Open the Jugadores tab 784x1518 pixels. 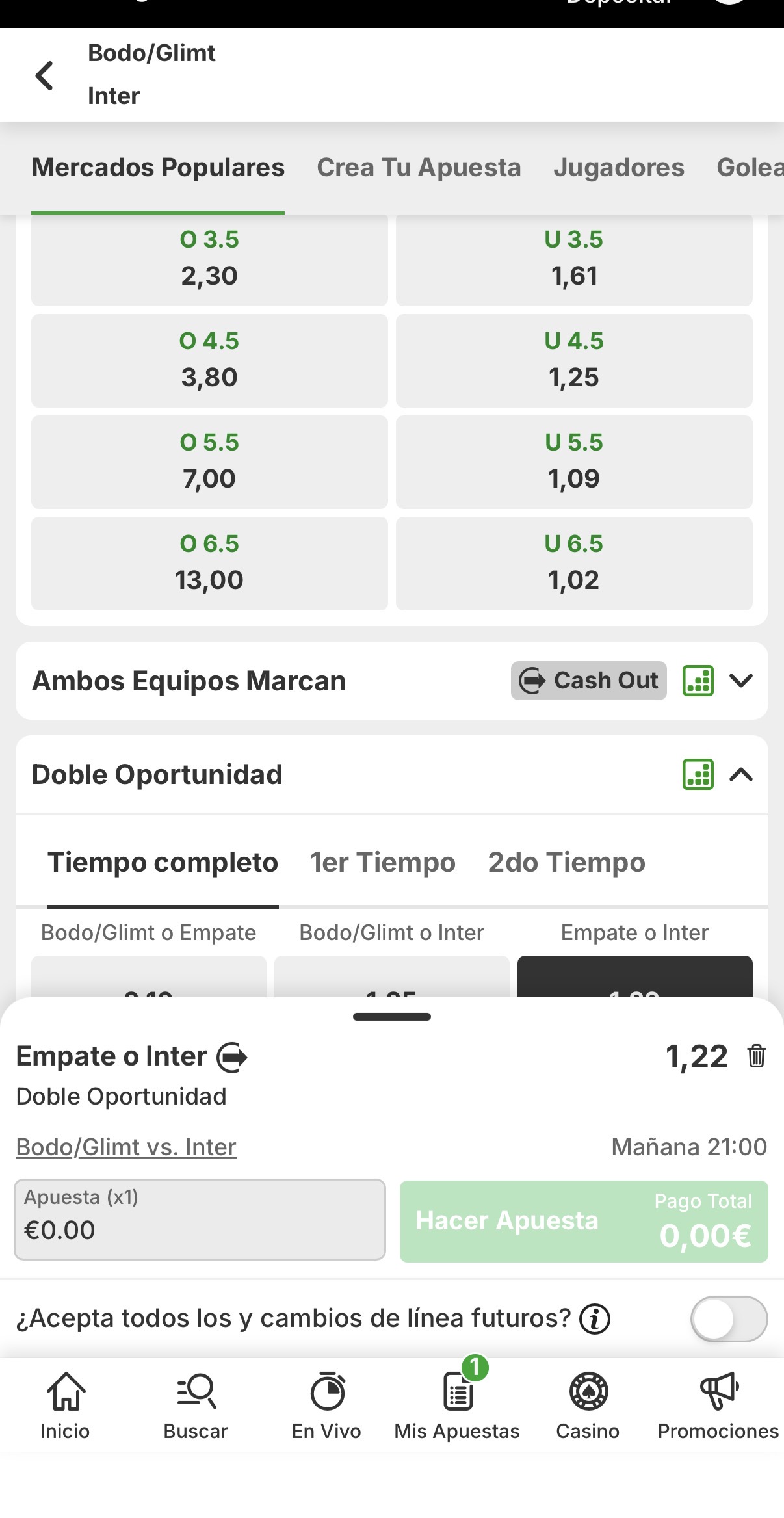click(x=618, y=168)
